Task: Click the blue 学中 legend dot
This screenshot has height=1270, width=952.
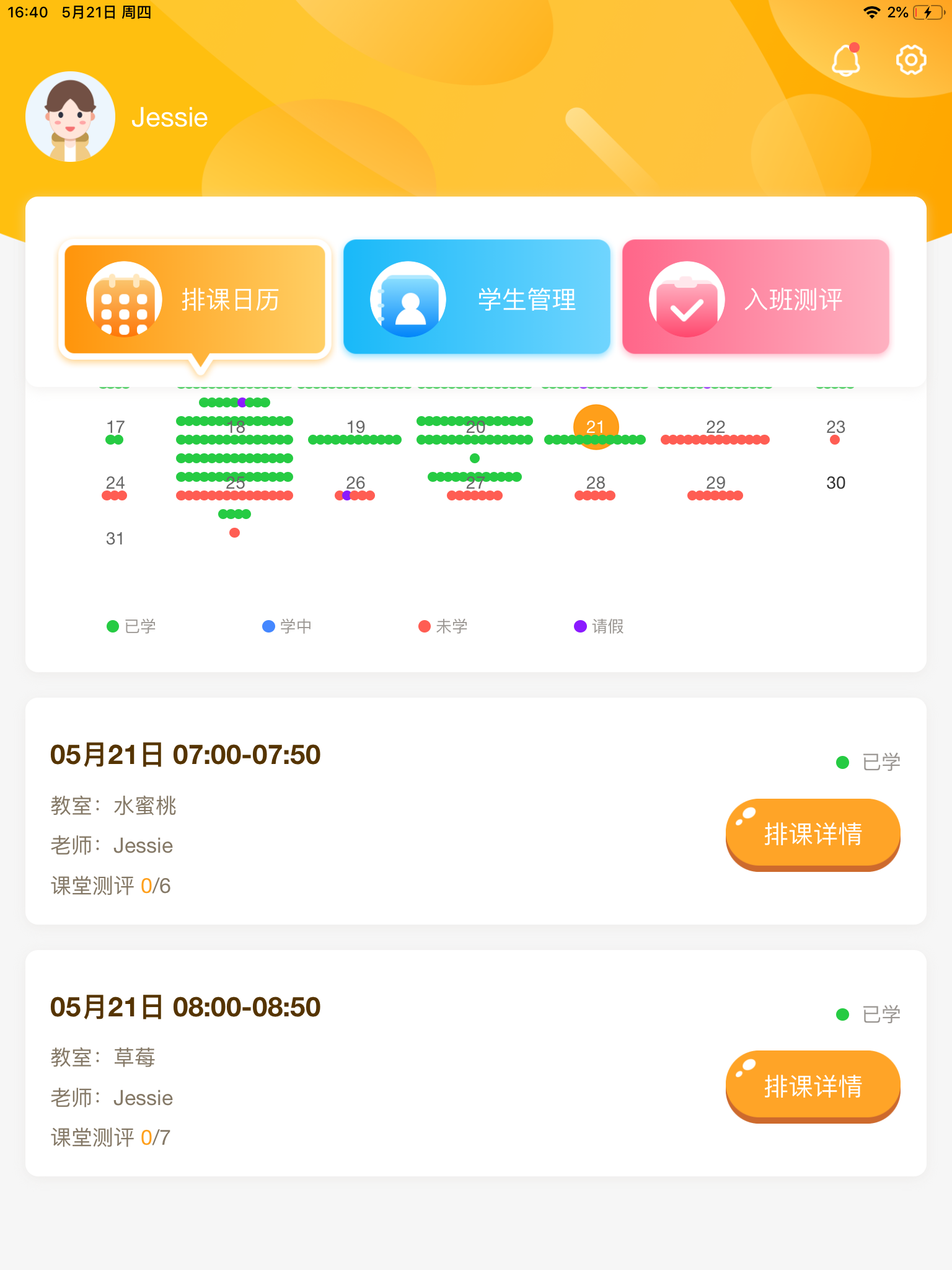Action: [268, 626]
